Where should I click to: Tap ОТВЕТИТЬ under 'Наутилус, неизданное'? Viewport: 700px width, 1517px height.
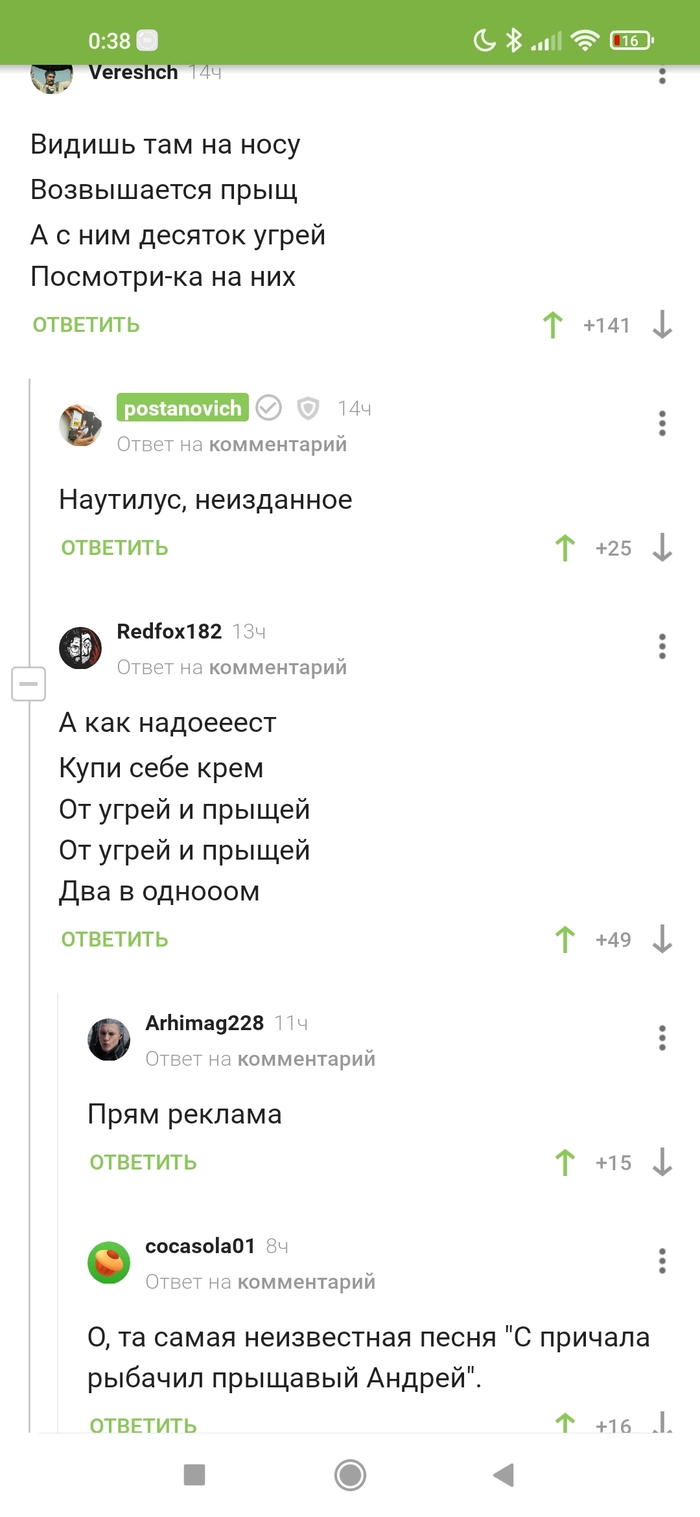[114, 548]
